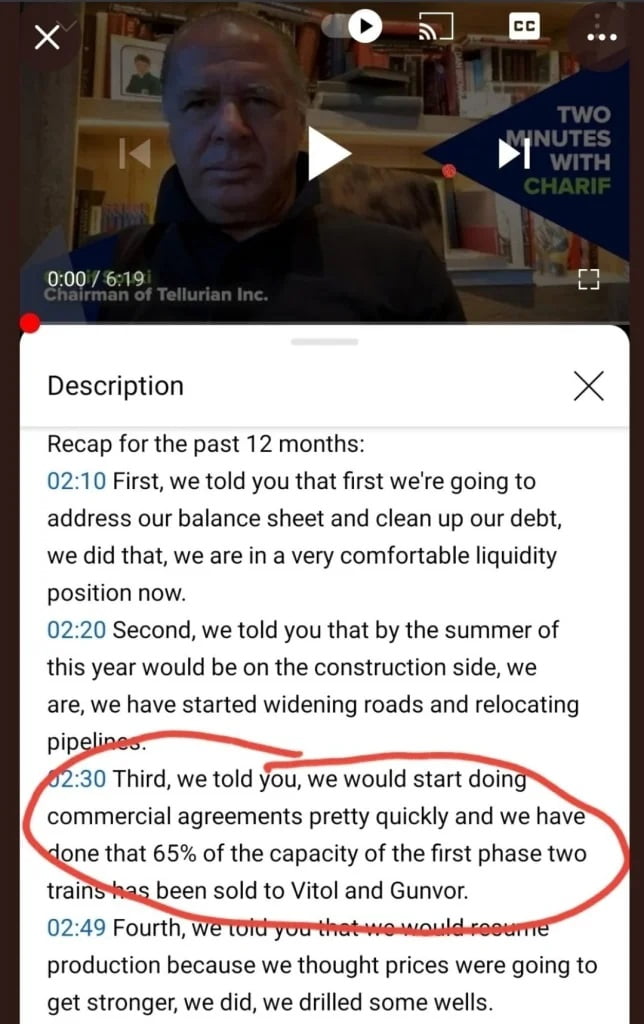Minimize the video player
The width and height of the screenshot is (644, 1024).
tap(46, 37)
